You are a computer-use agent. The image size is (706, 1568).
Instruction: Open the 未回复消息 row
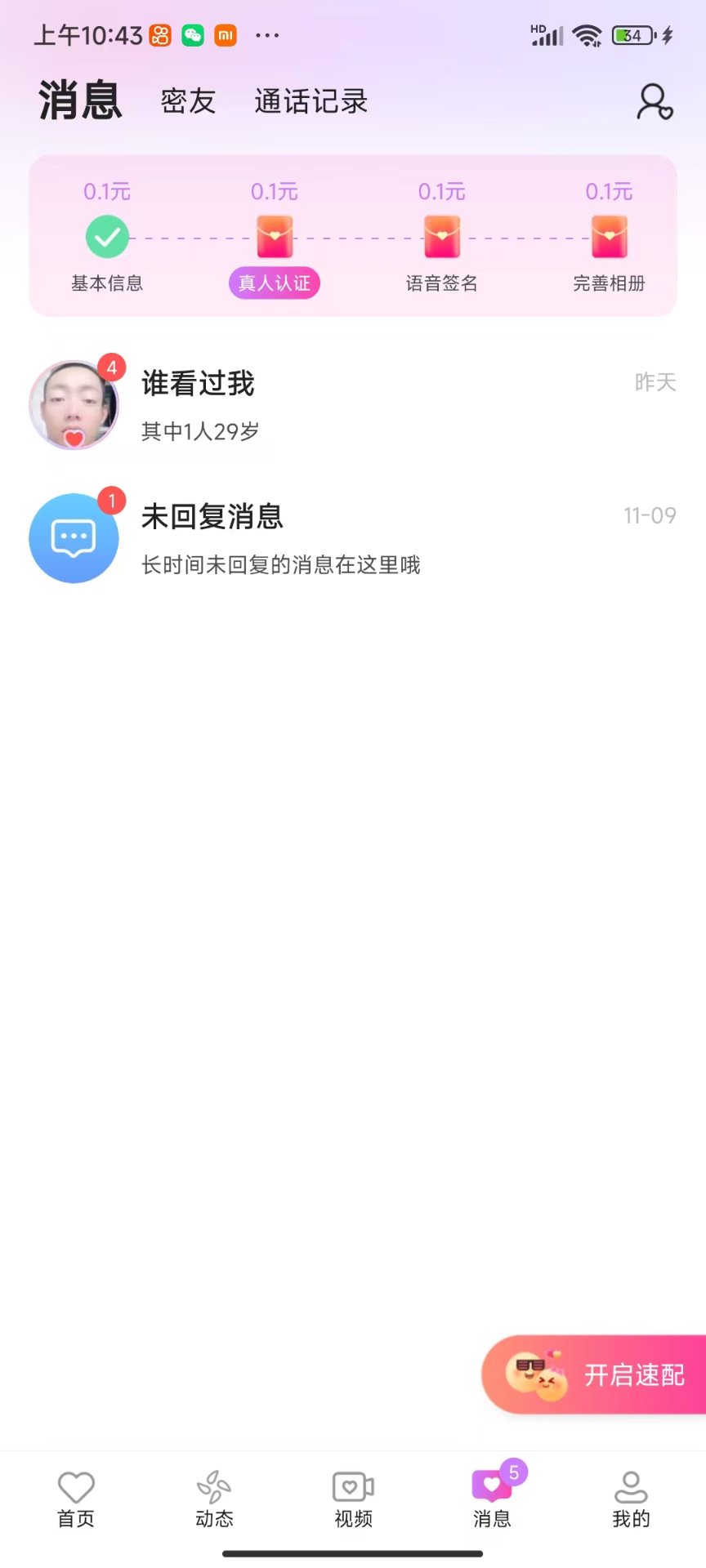(x=351, y=538)
